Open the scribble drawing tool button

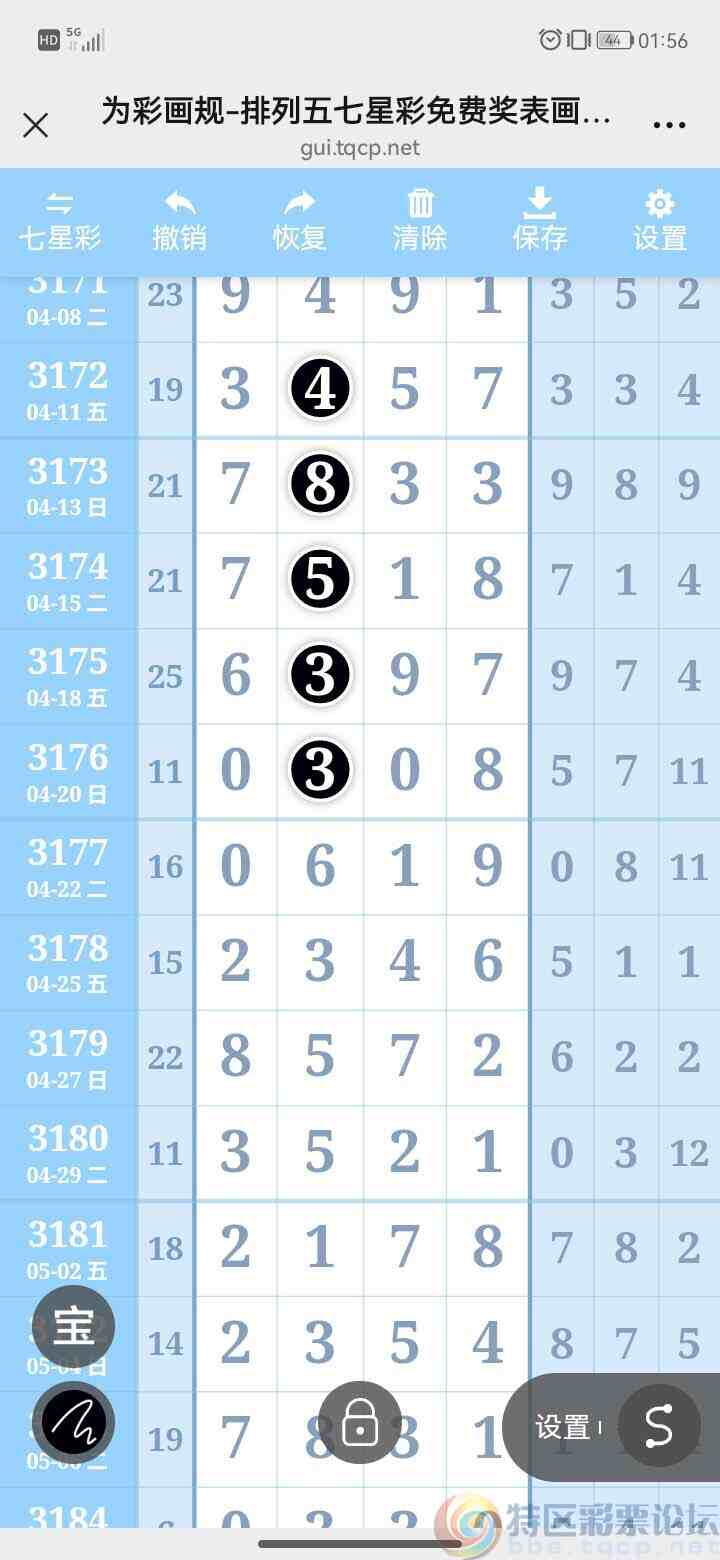pos(74,1422)
